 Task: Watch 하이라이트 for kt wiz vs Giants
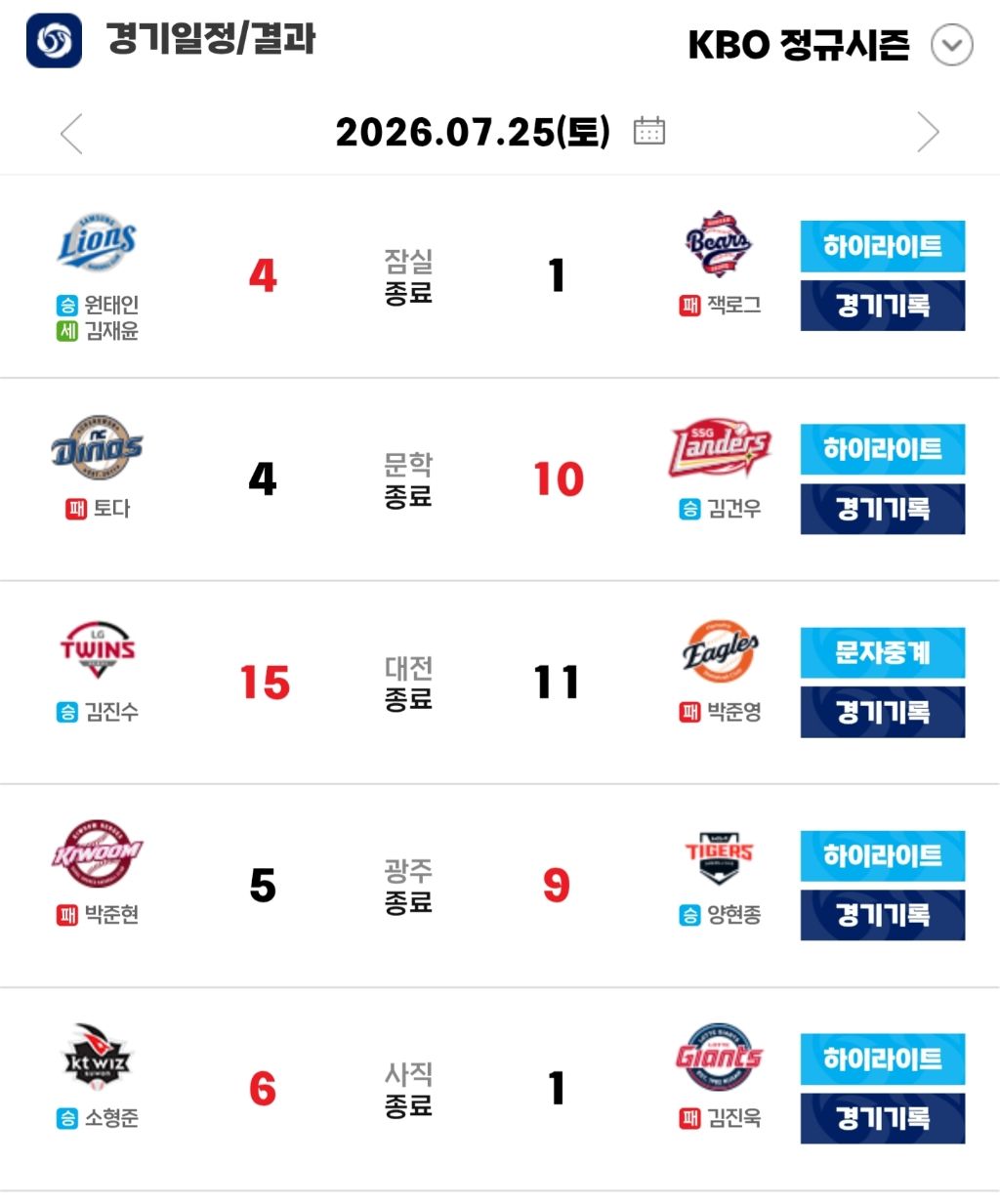click(x=883, y=1059)
